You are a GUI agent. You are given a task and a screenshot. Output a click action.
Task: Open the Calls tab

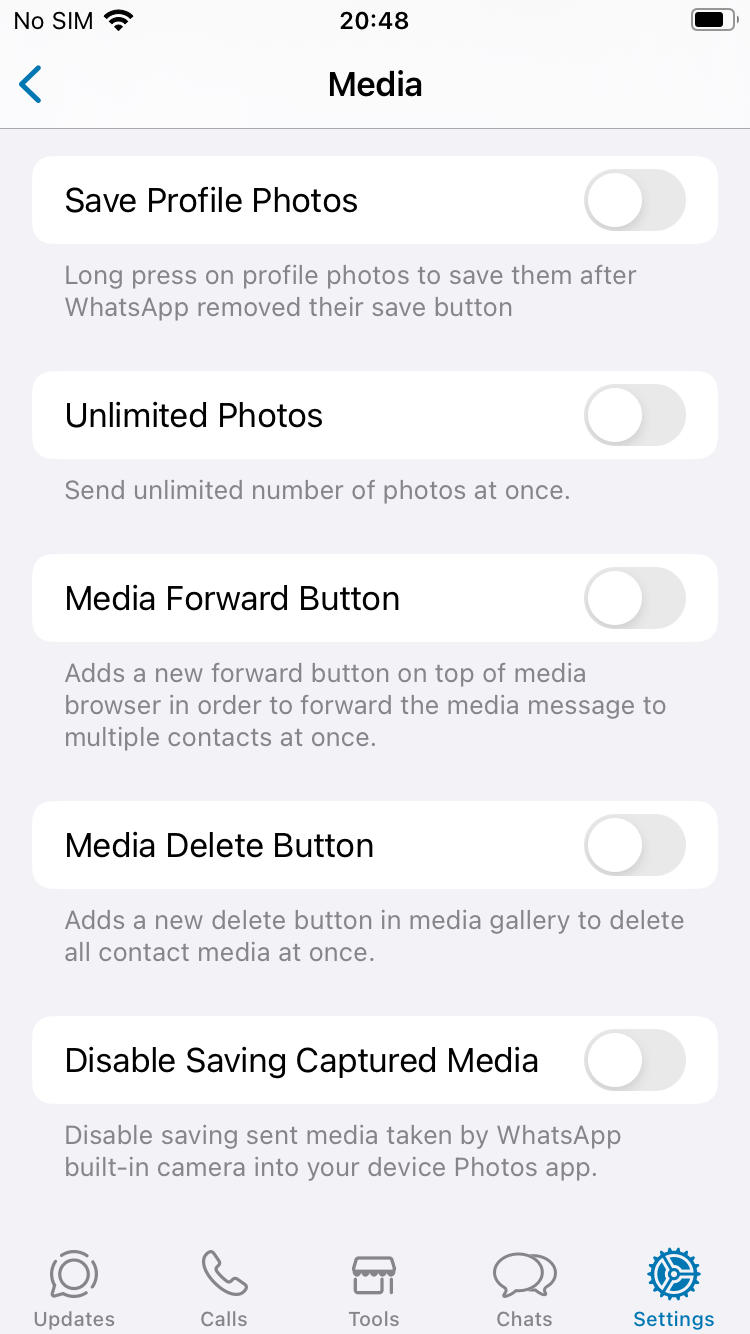coord(224,1289)
